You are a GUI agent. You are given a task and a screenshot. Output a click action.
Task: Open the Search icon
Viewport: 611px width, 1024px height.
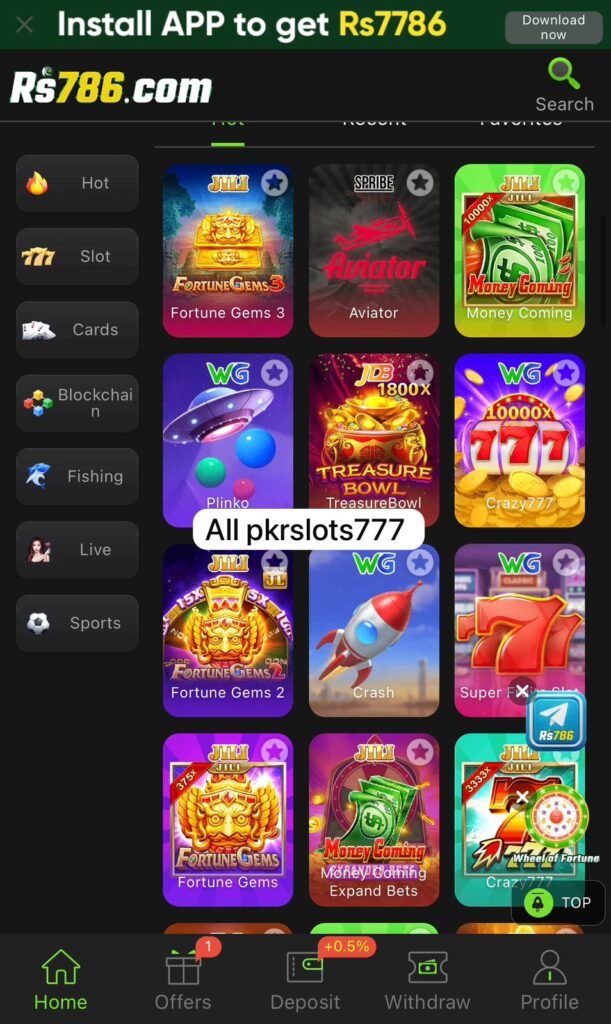point(564,85)
